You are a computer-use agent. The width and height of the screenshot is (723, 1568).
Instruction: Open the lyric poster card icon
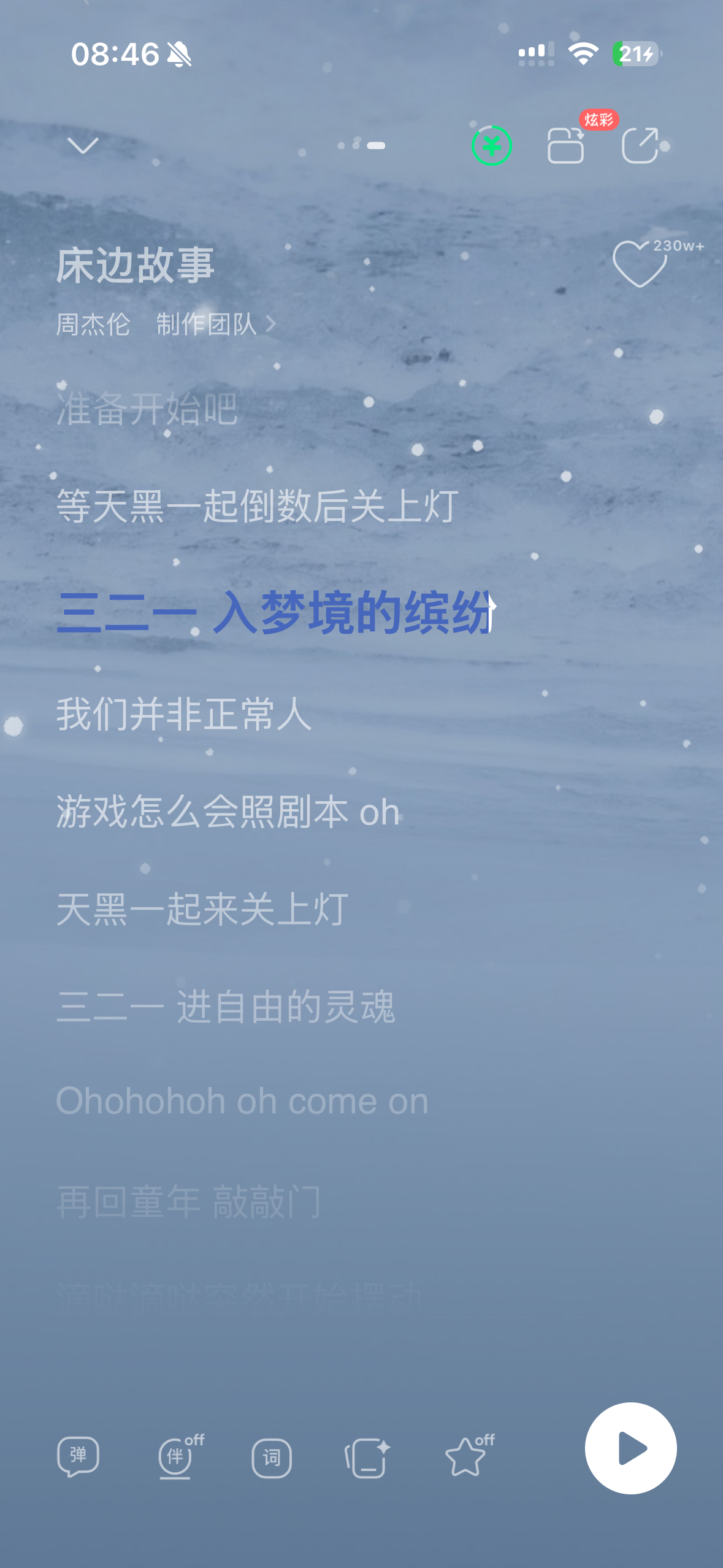tap(367, 1457)
